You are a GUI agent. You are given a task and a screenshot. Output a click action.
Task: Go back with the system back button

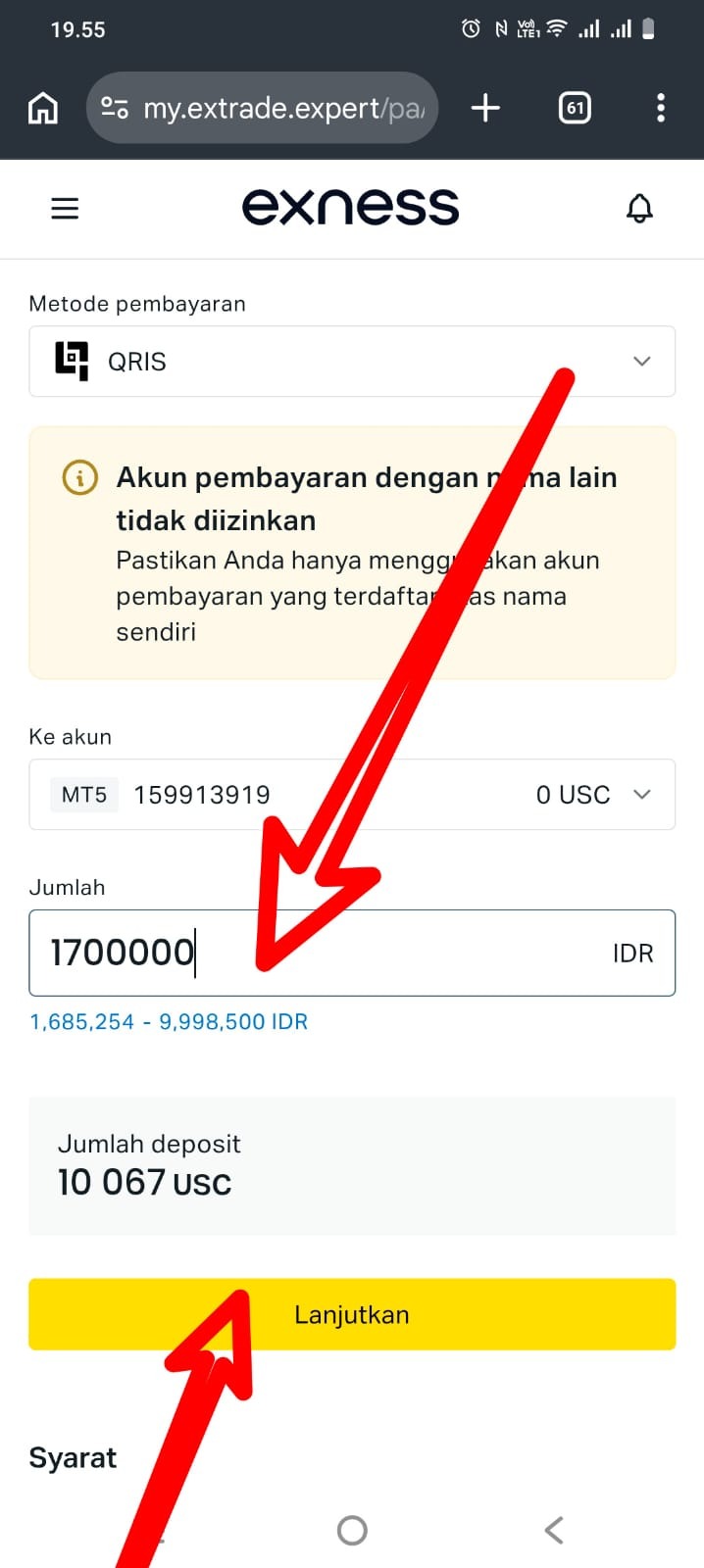(x=554, y=1530)
